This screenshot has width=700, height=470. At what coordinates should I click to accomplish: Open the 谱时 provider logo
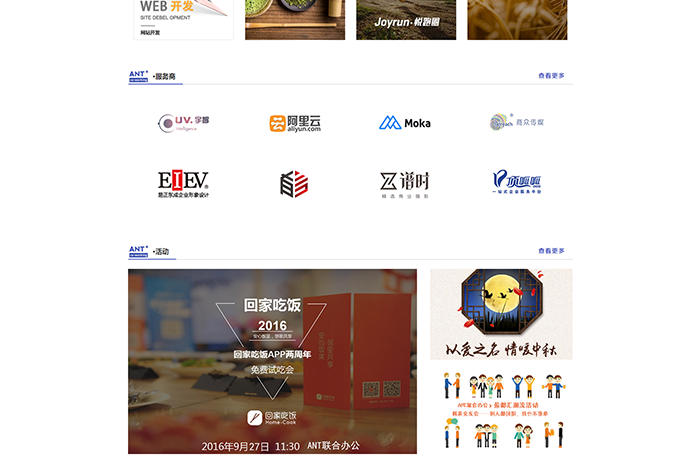405,183
